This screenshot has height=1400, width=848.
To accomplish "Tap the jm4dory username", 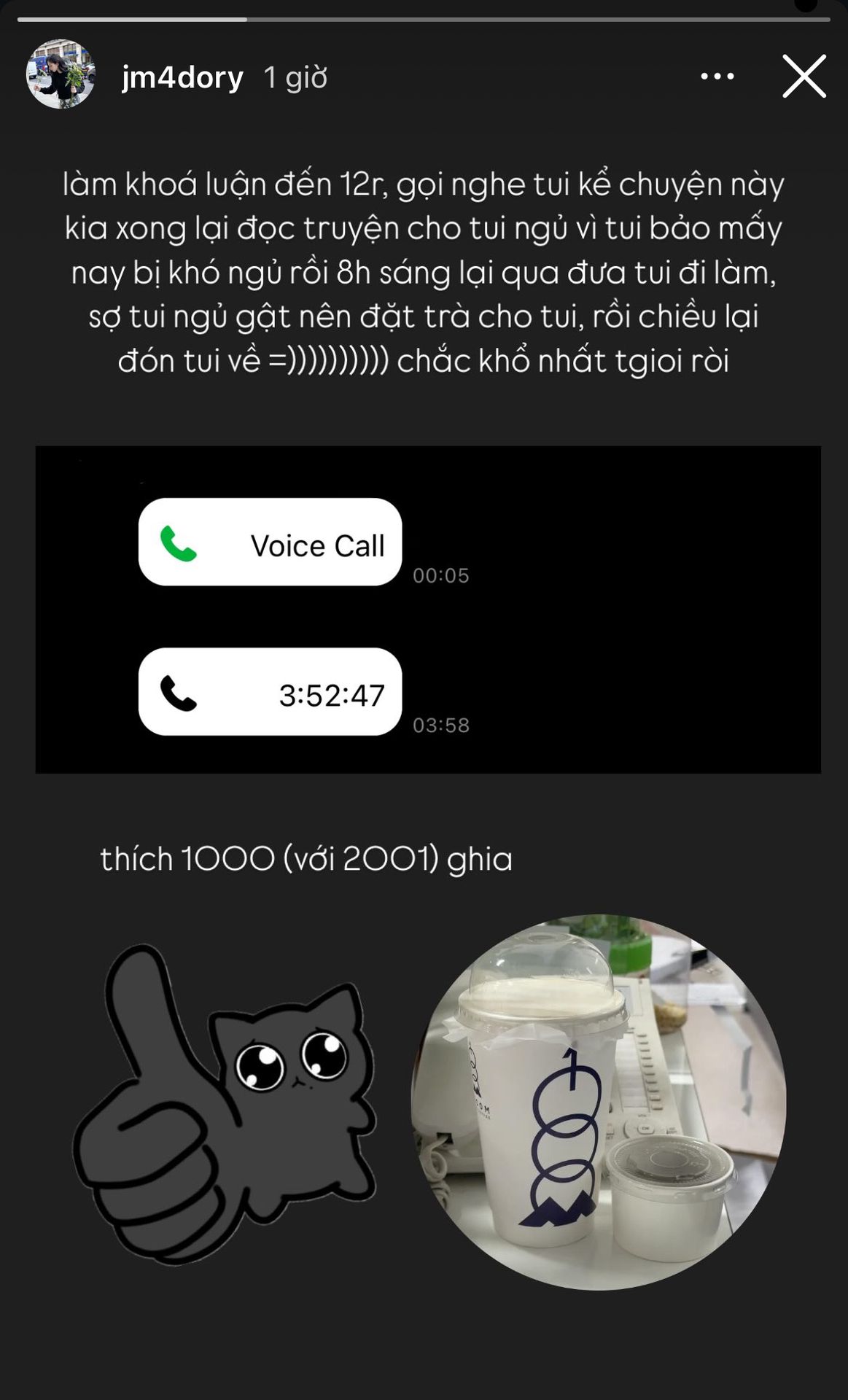I will (182, 77).
